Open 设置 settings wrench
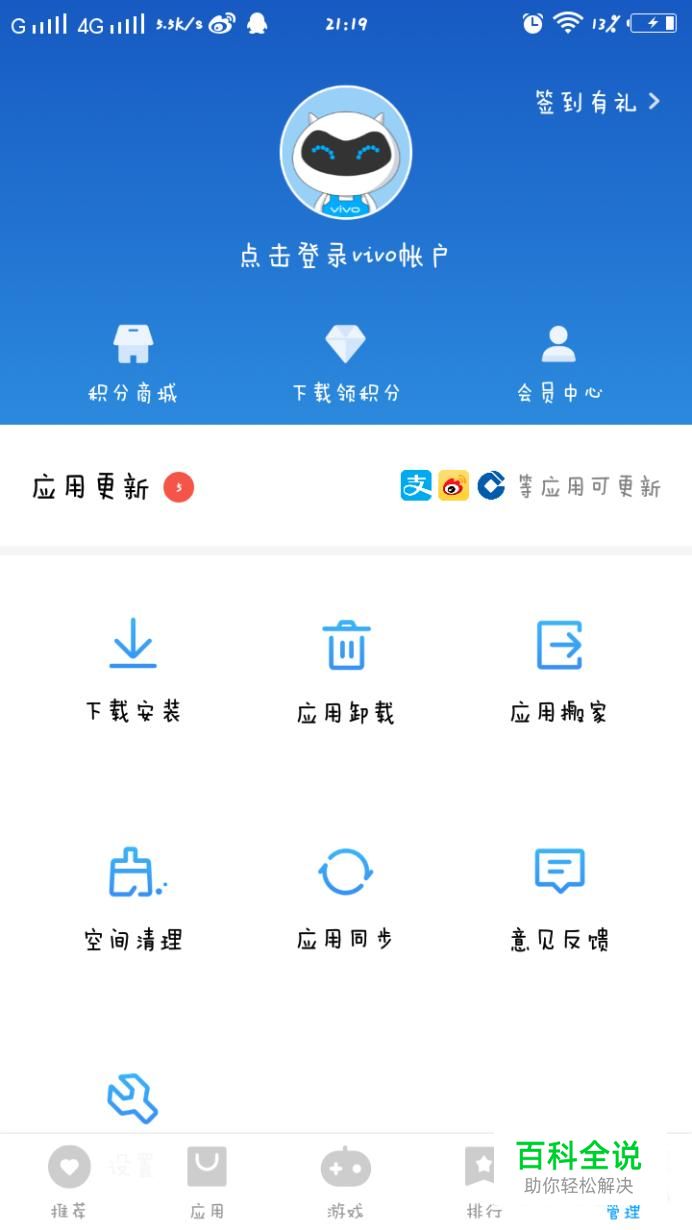The height and width of the screenshot is (1230, 692). tap(132, 1110)
